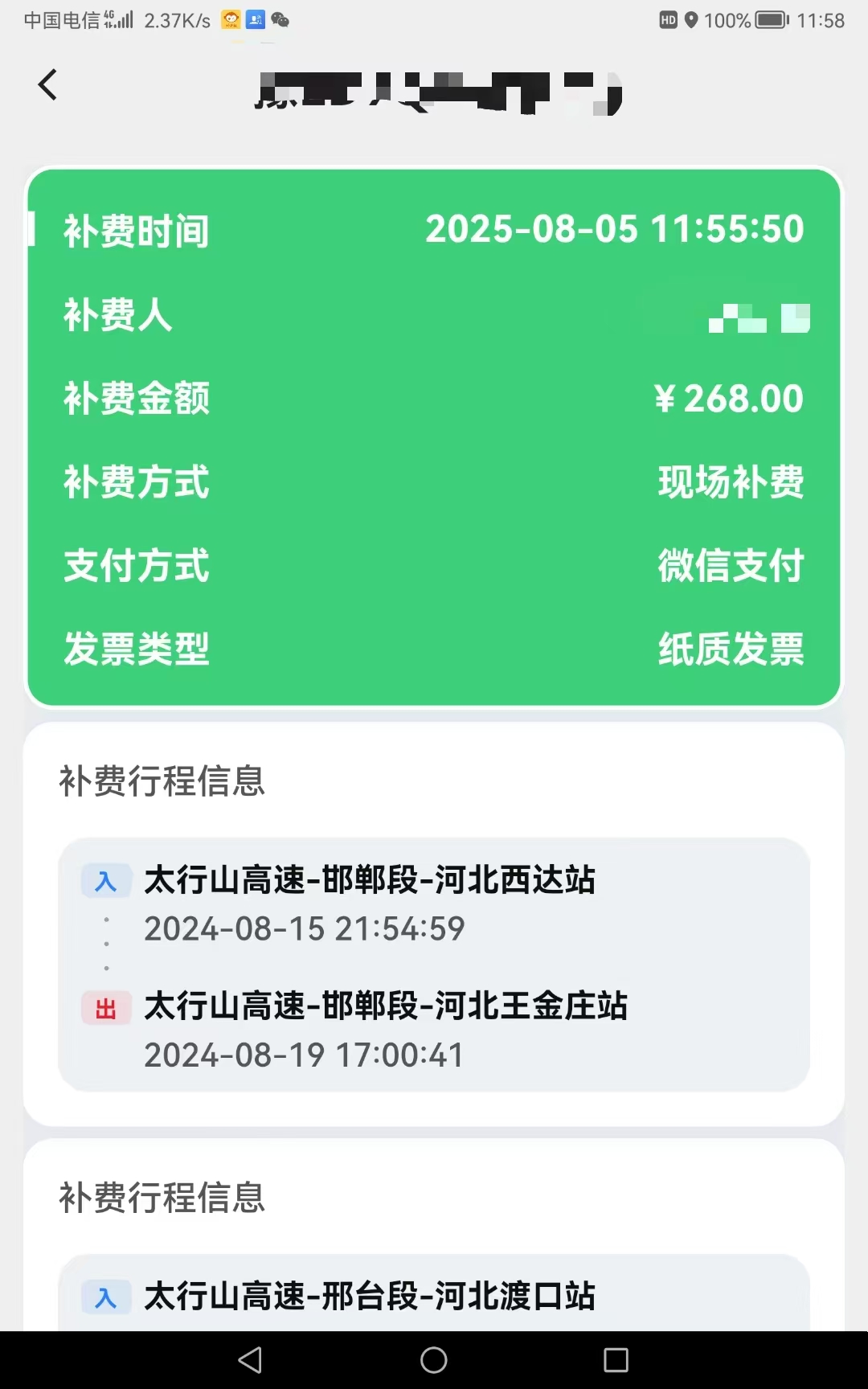Image resolution: width=868 pixels, height=1389 pixels.
Task: Select the 现场补费 payment mode value
Action: pyautogui.click(x=730, y=482)
